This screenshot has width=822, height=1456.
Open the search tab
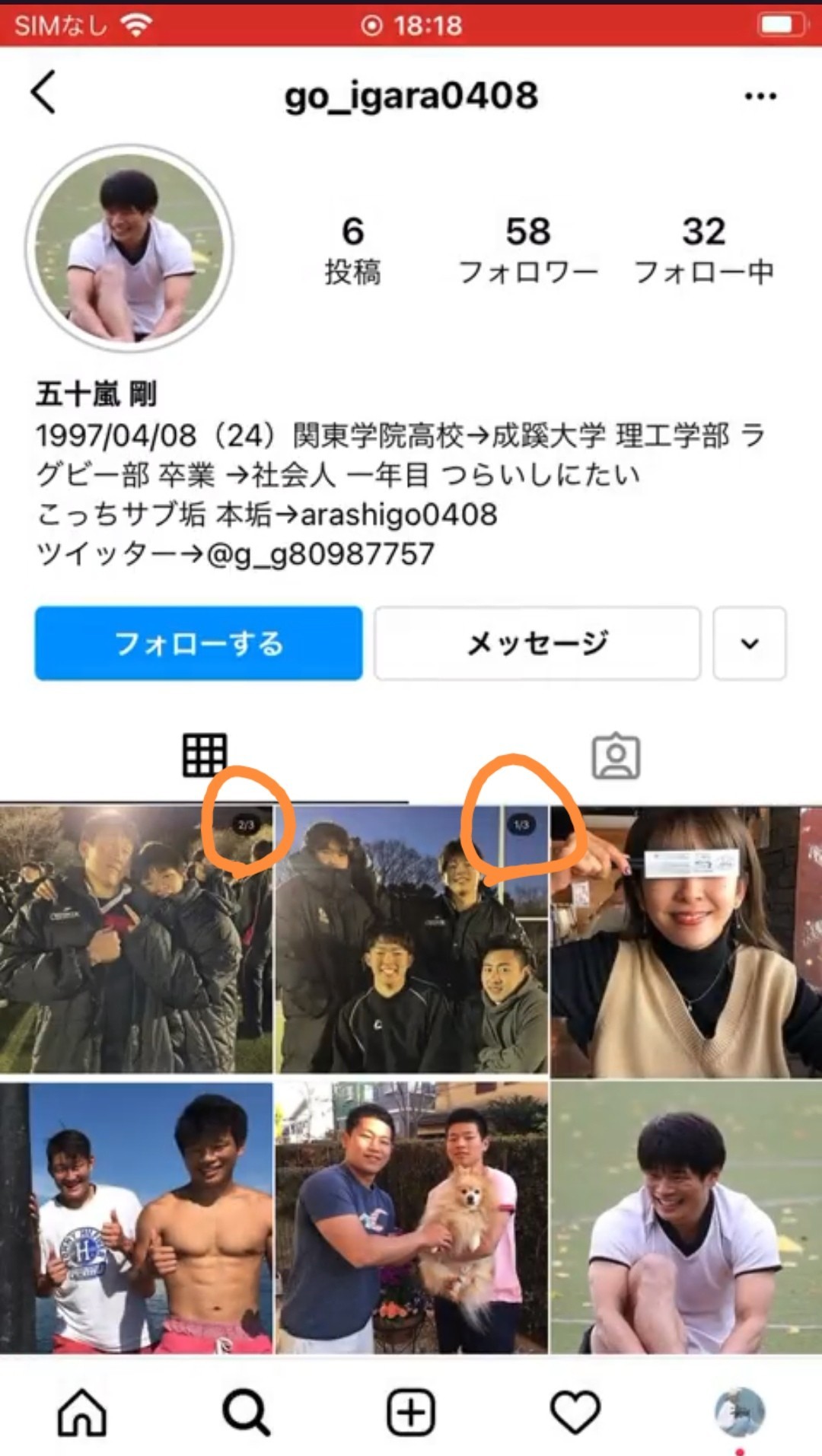246,1412
